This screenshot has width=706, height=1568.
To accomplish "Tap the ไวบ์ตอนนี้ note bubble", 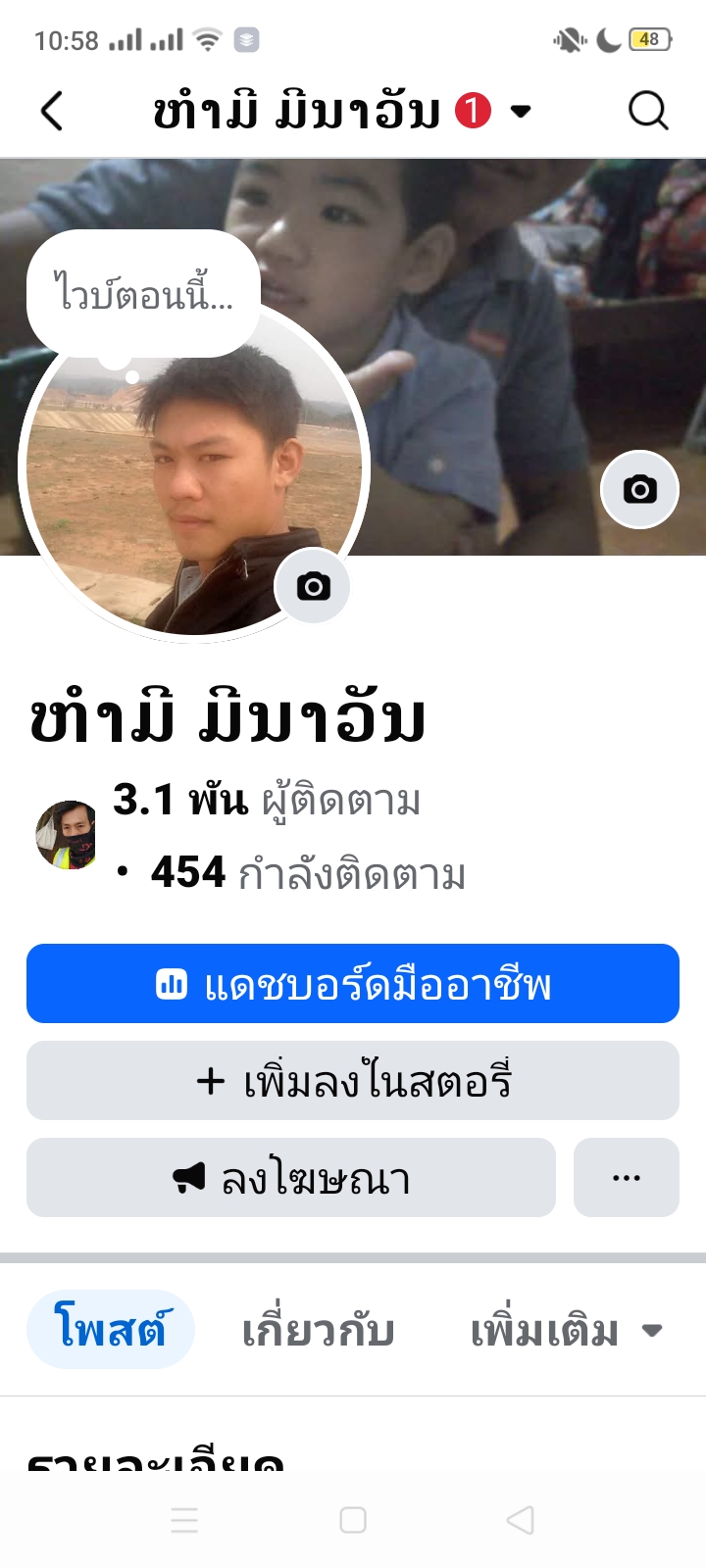I will 143,294.
